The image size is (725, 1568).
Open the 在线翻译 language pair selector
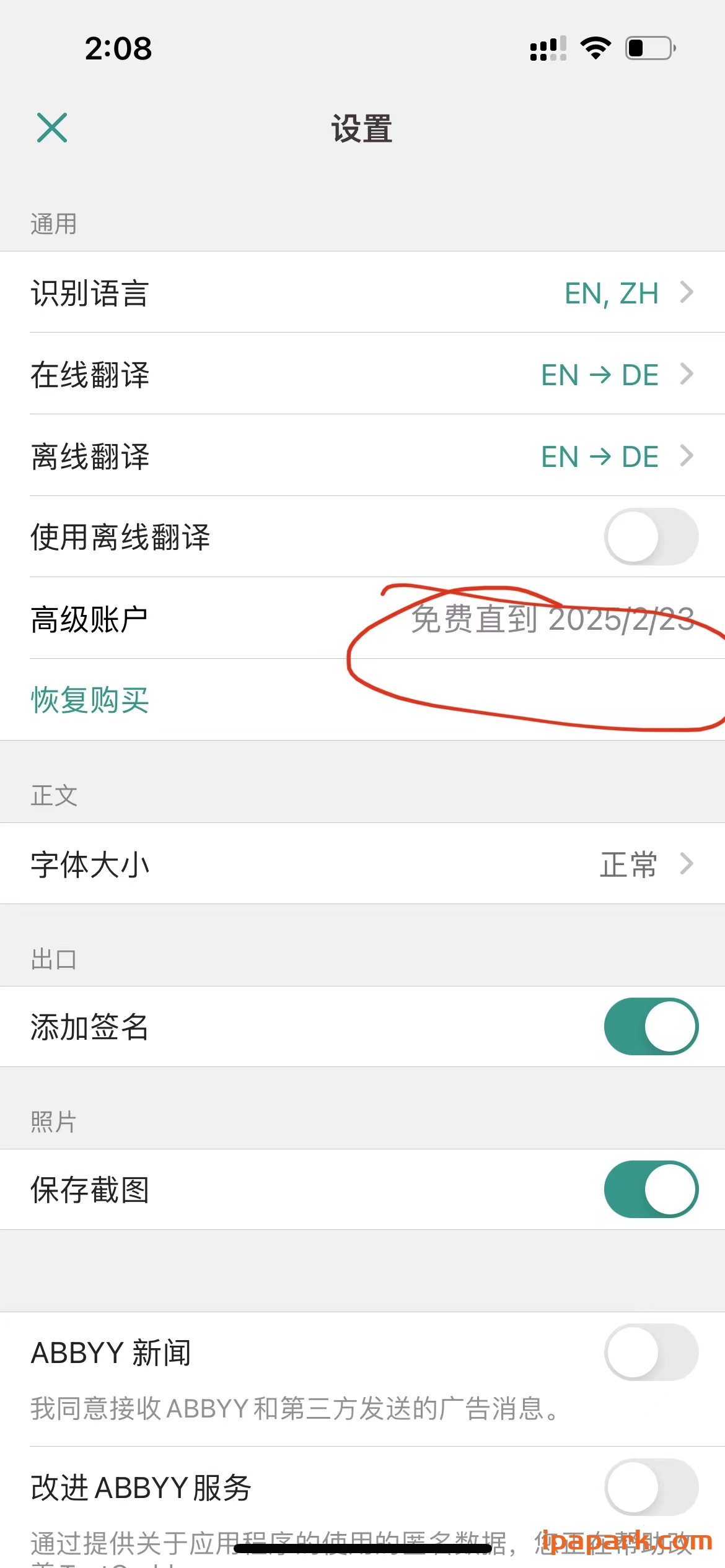click(x=362, y=375)
